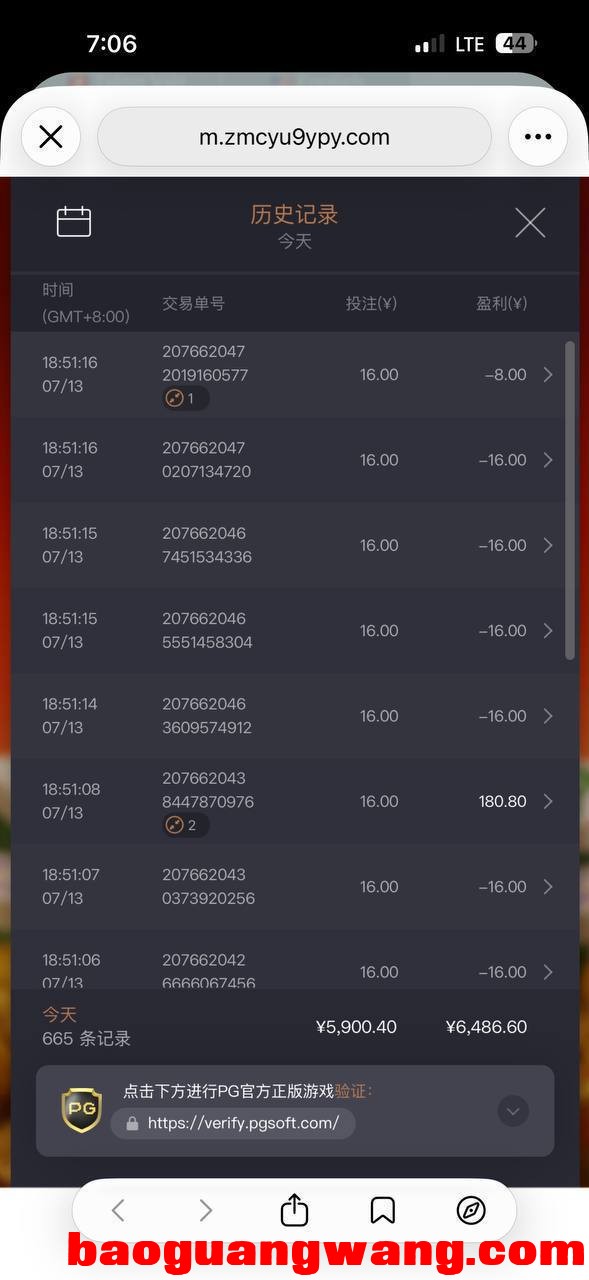Open the bookmarks icon

click(383, 1211)
